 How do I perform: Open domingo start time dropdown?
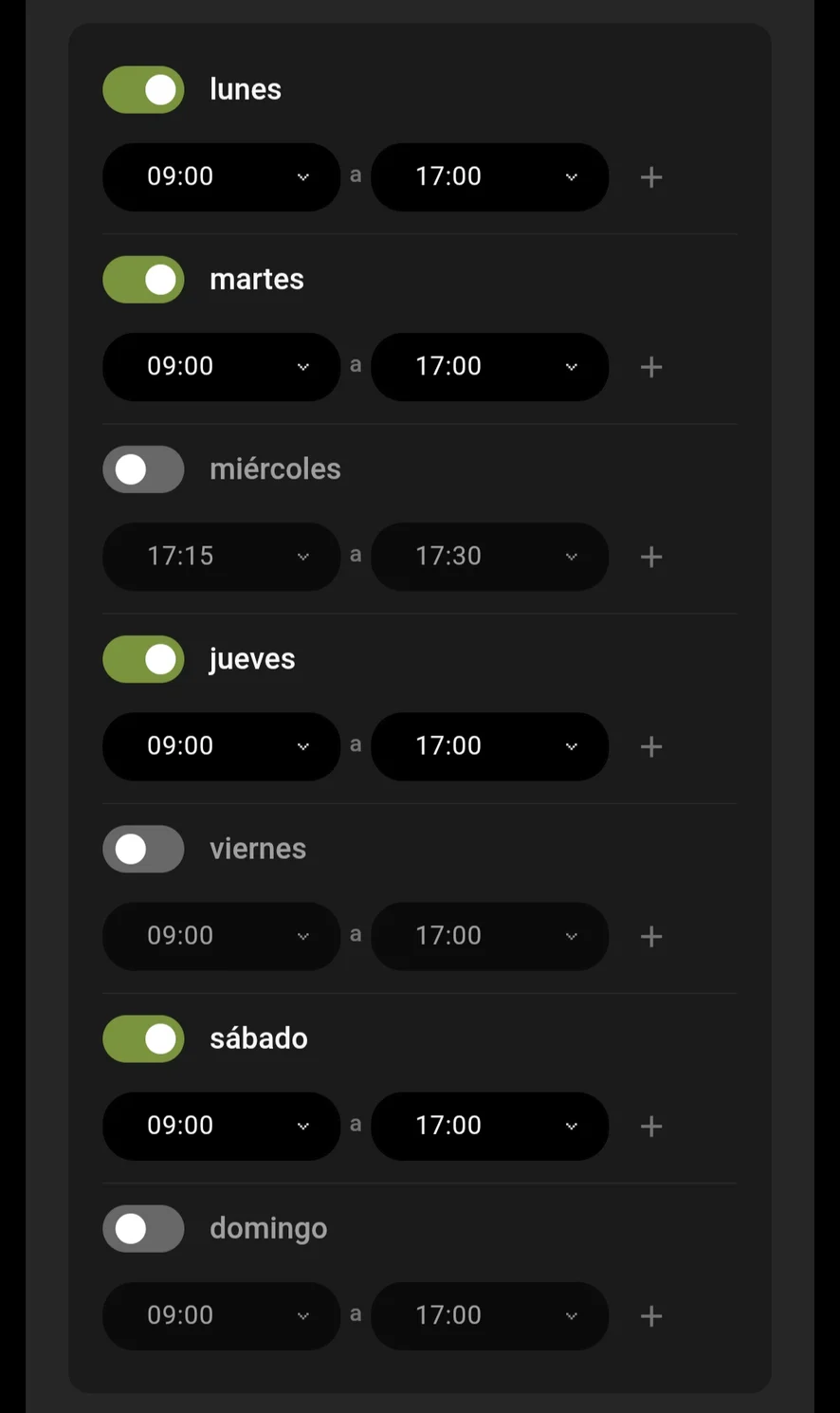coord(221,1315)
